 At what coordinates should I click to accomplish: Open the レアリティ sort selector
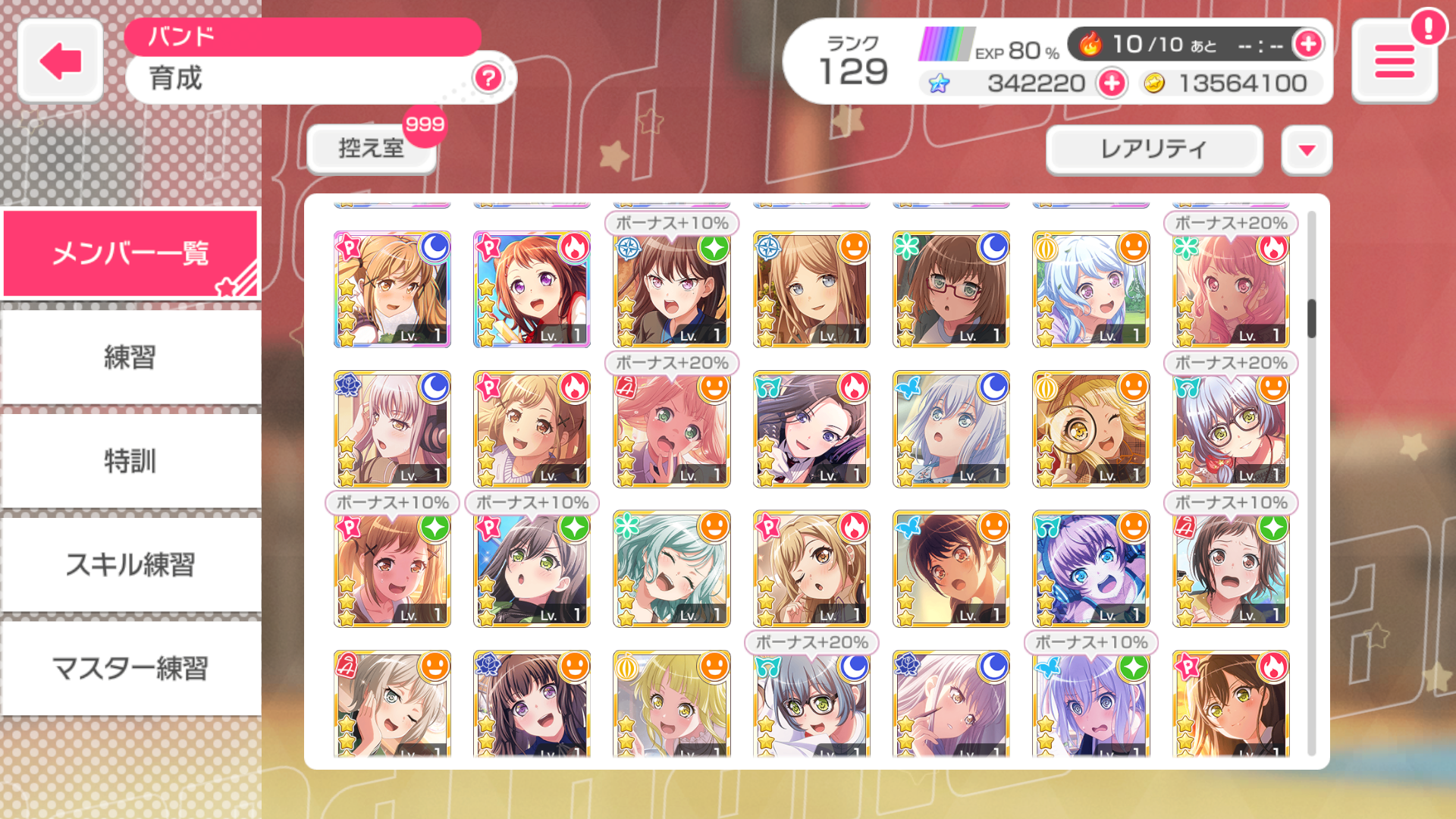click(1153, 149)
